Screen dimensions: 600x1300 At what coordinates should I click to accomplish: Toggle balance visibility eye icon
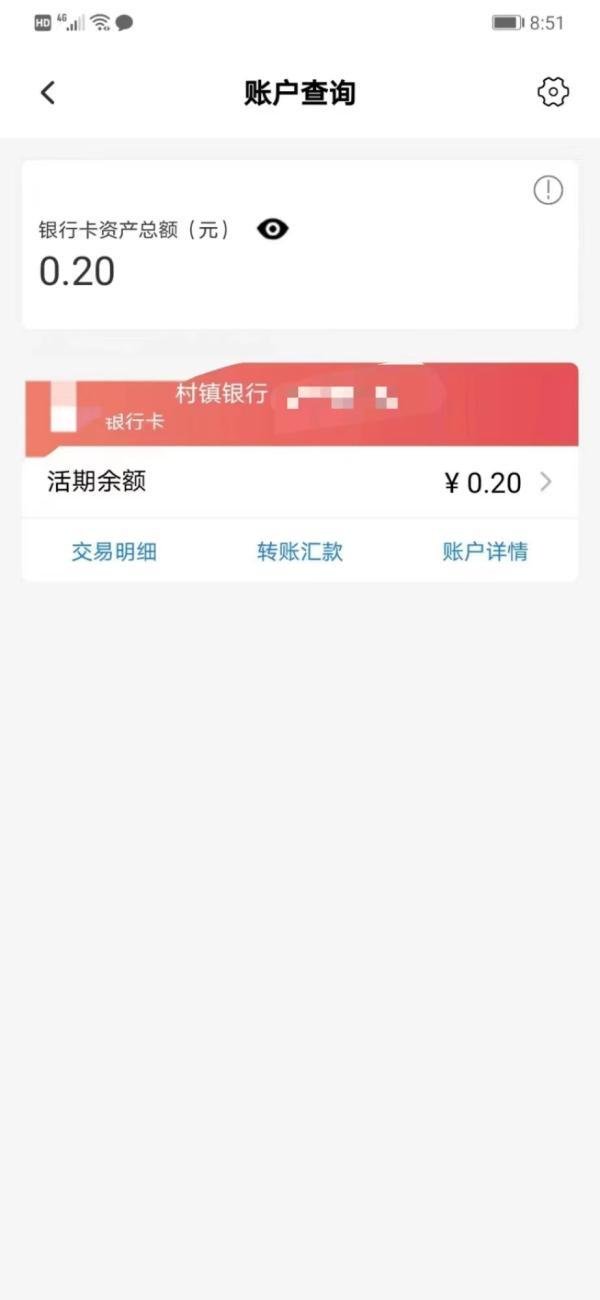(272, 230)
